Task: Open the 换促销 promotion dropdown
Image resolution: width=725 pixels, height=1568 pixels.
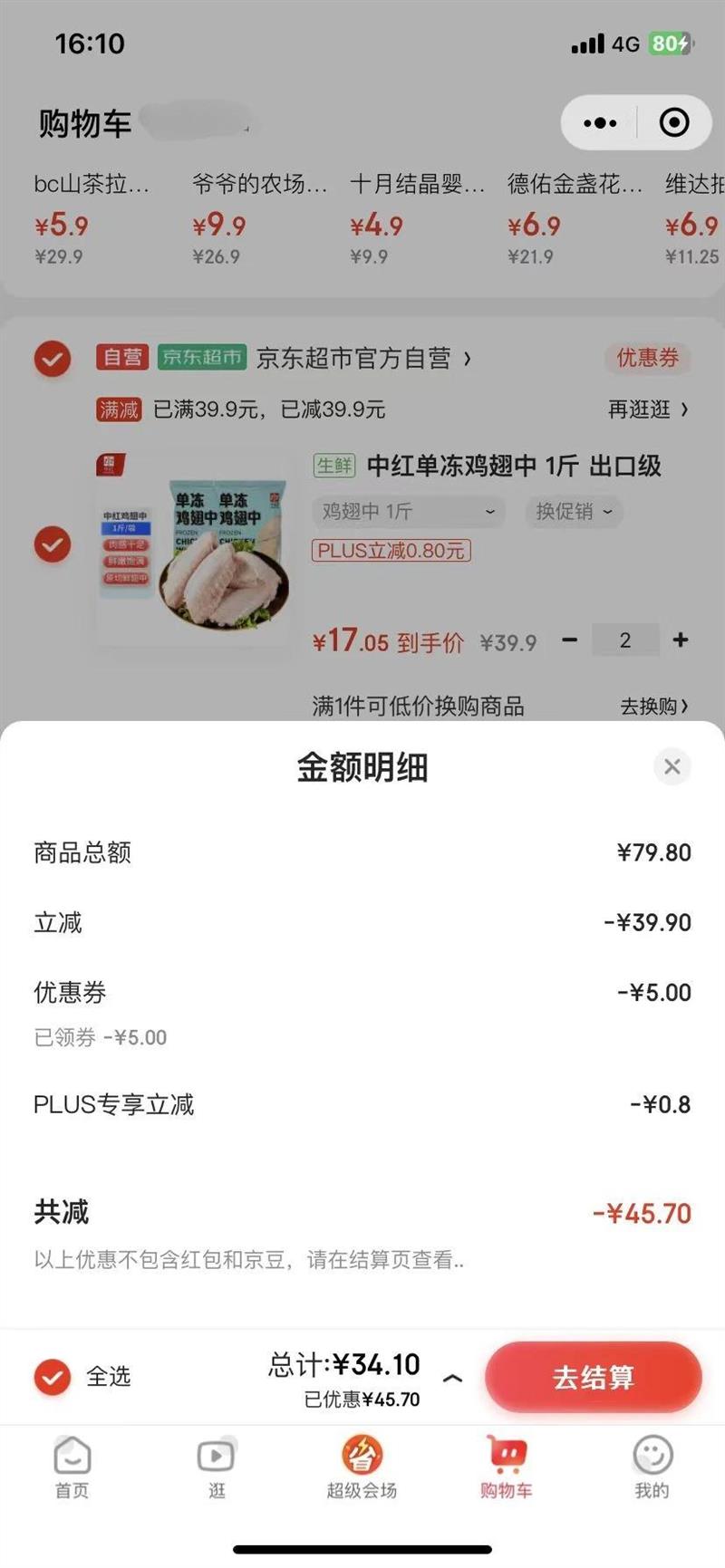Action: tap(574, 512)
